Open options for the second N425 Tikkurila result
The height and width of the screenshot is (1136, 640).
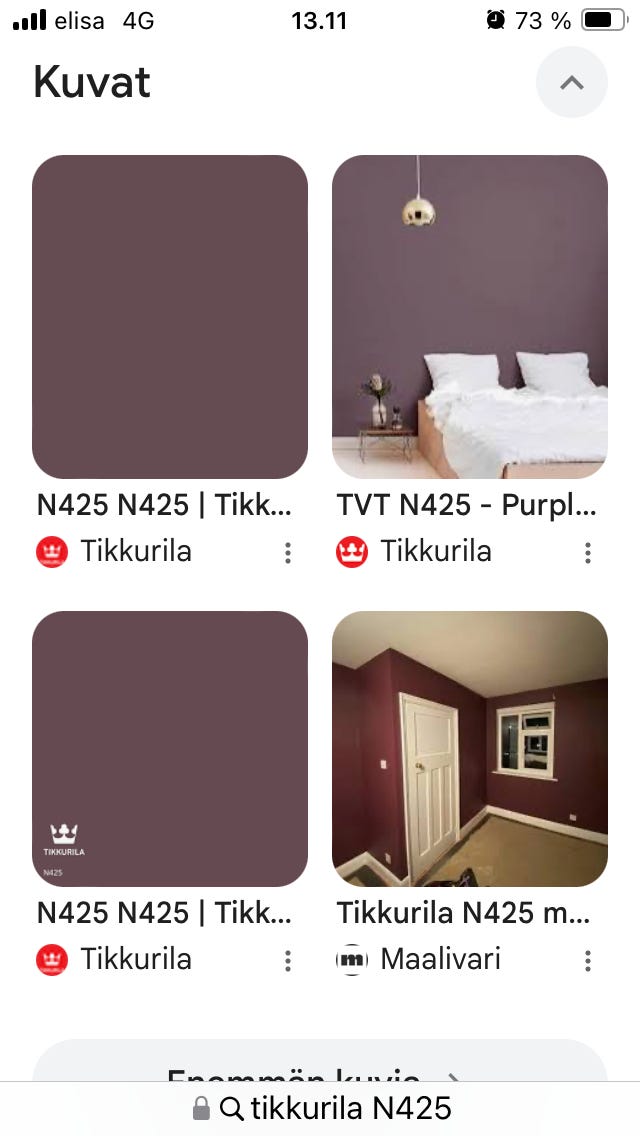(x=288, y=961)
